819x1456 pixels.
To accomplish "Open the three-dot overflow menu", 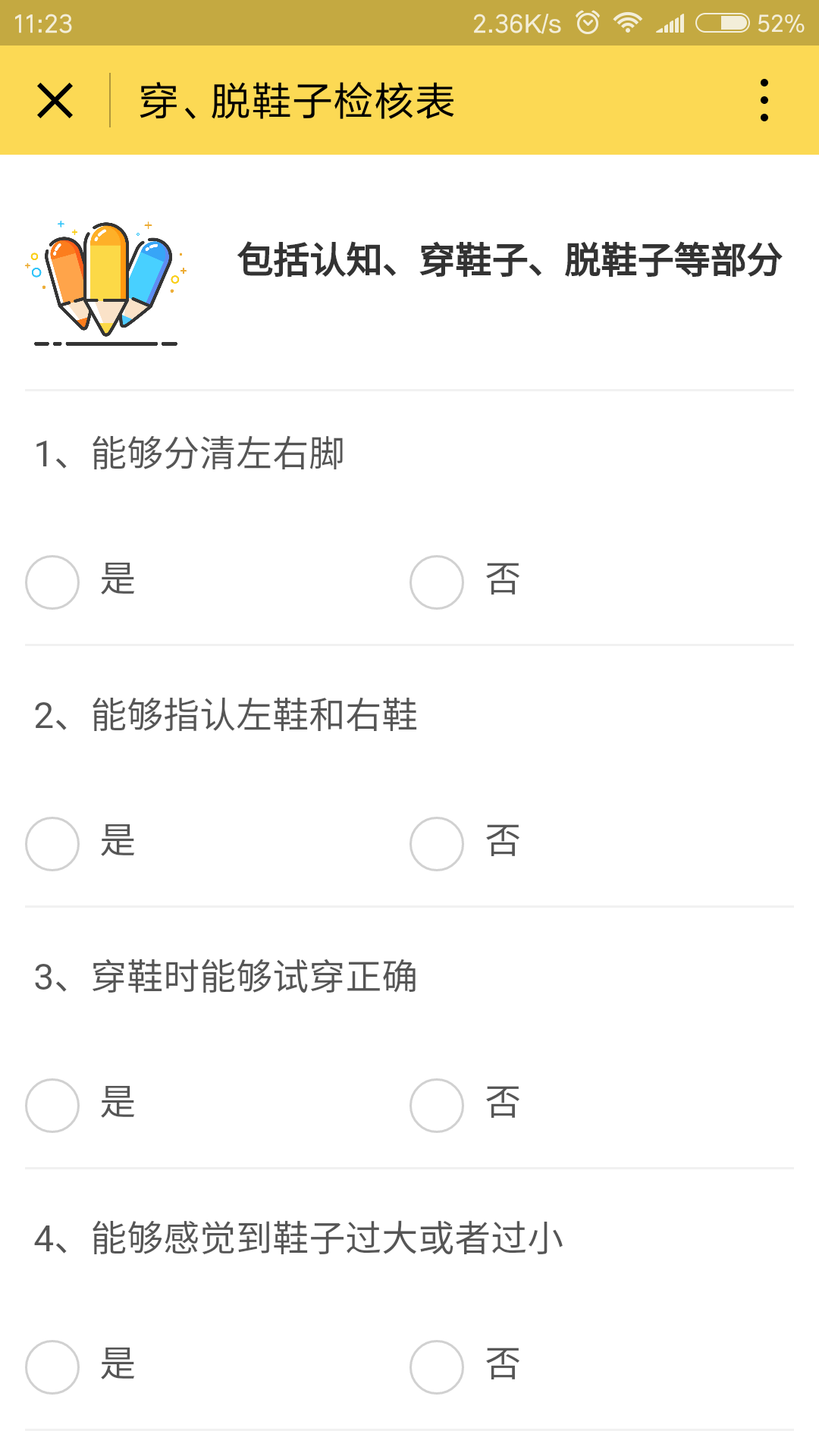I will click(x=764, y=101).
